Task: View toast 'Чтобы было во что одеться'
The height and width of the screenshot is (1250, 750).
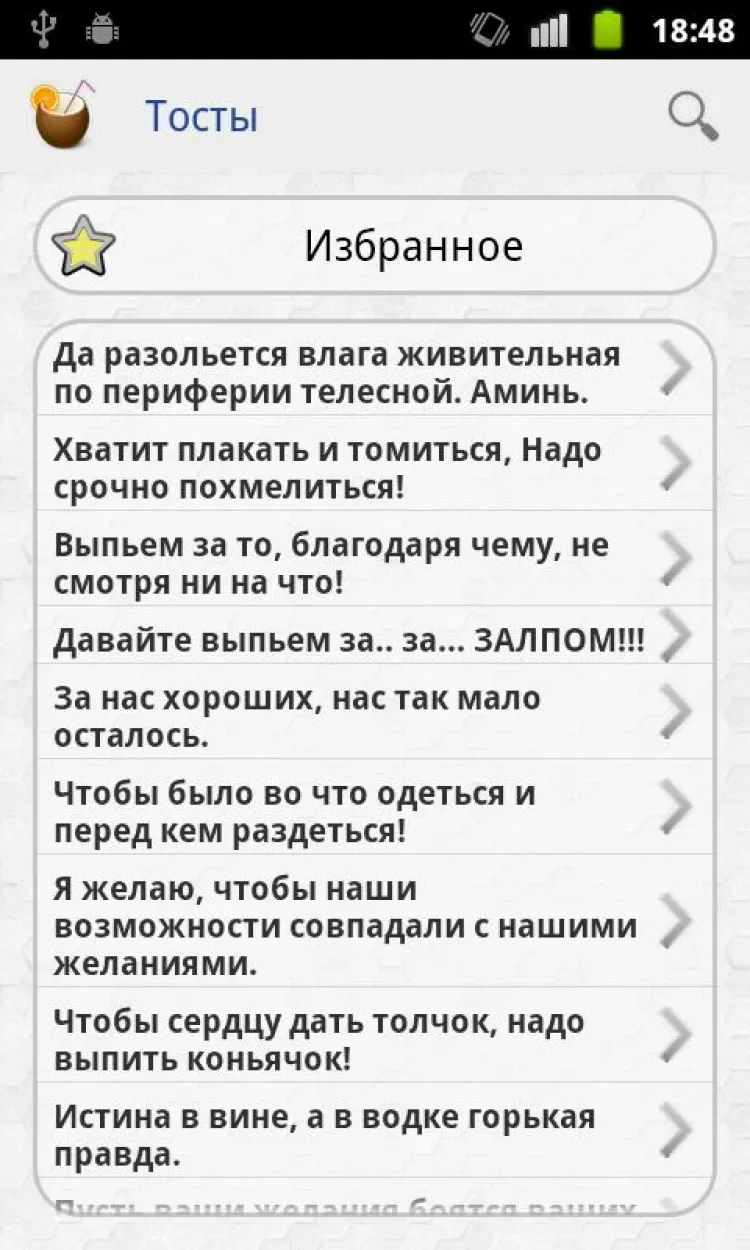Action: coord(375,810)
